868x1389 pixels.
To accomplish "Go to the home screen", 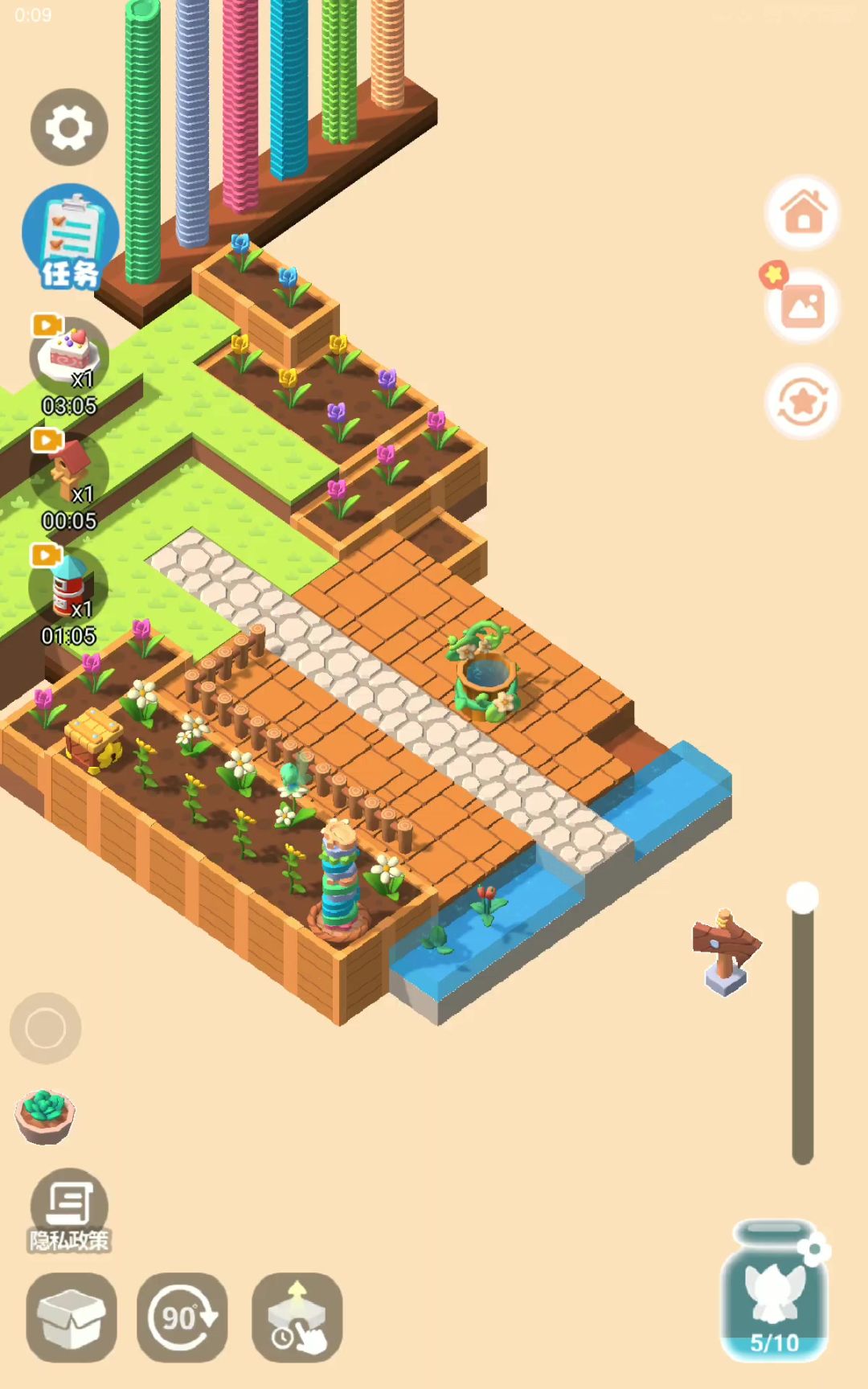I will coord(803,212).
